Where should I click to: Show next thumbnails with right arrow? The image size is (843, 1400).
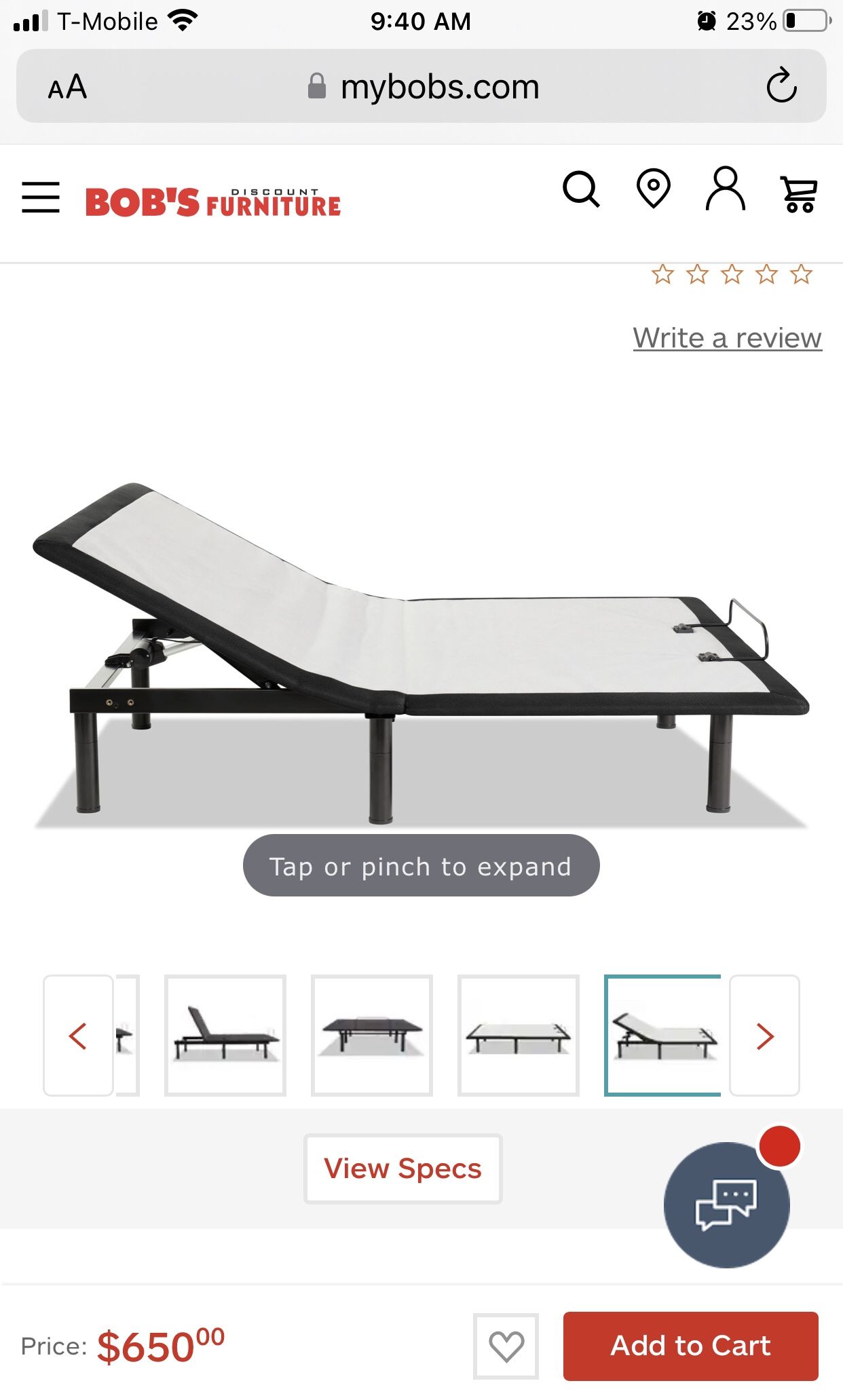coord(765,1036)
